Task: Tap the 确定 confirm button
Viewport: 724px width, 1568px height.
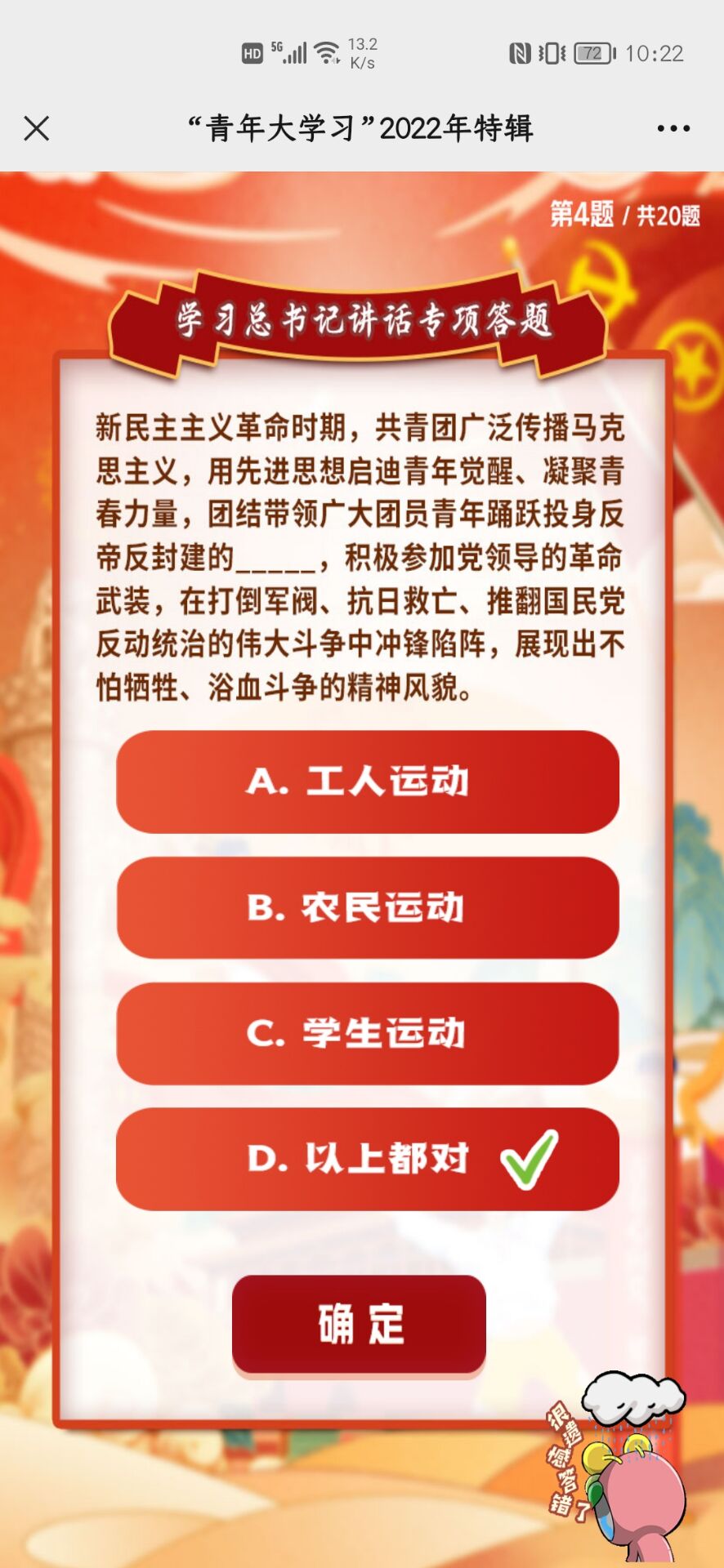Action: 359,1324
